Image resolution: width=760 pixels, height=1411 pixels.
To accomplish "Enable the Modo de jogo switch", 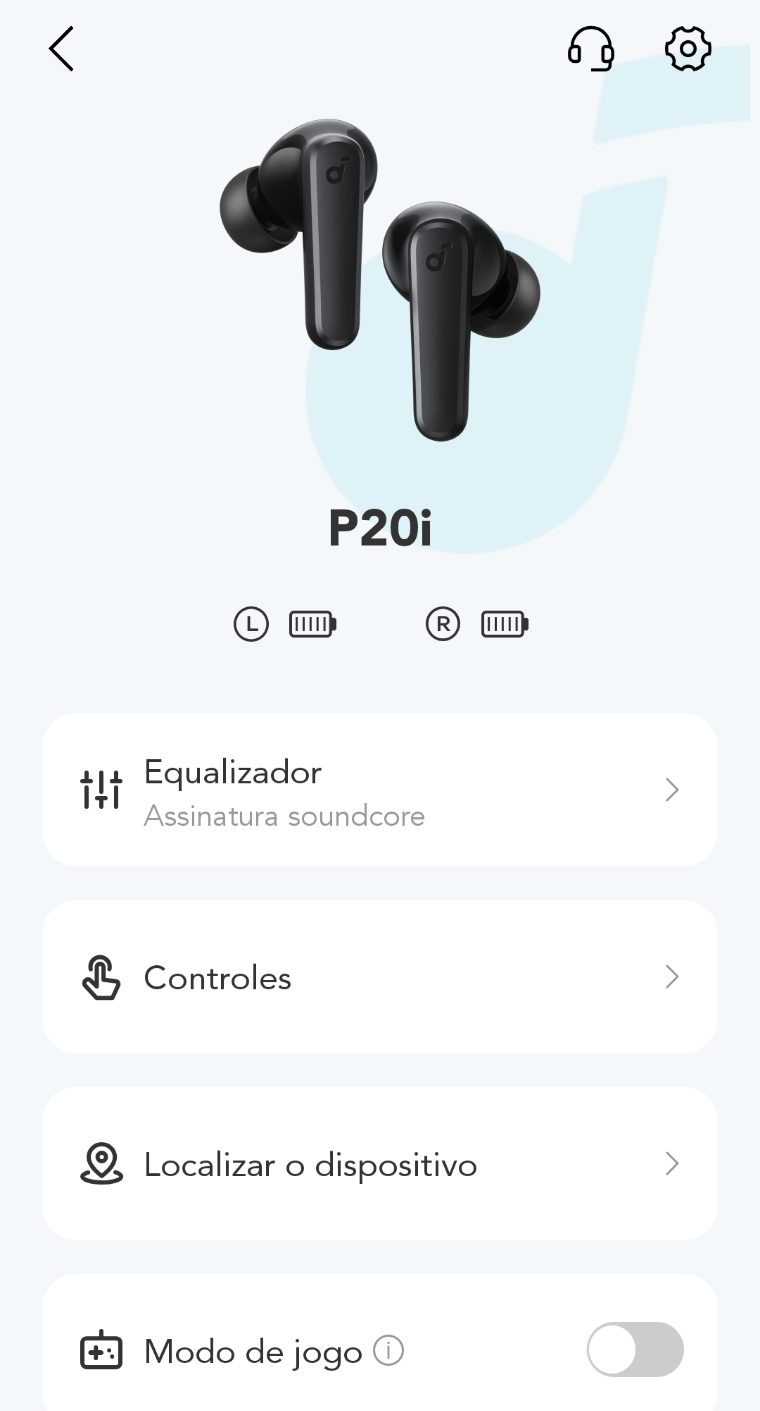I will click(x=635, y=1351).
